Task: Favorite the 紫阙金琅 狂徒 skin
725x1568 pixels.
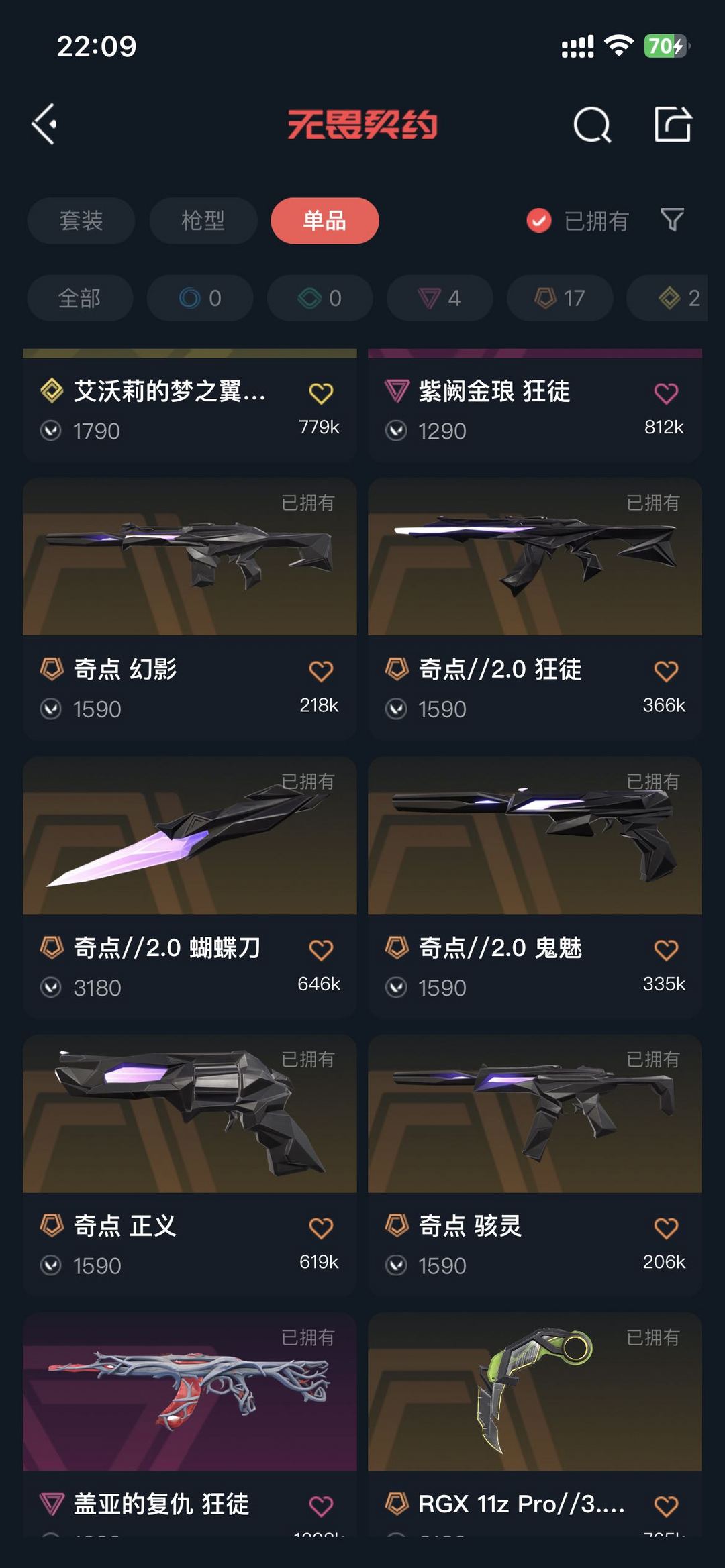Action: [666, 393]
